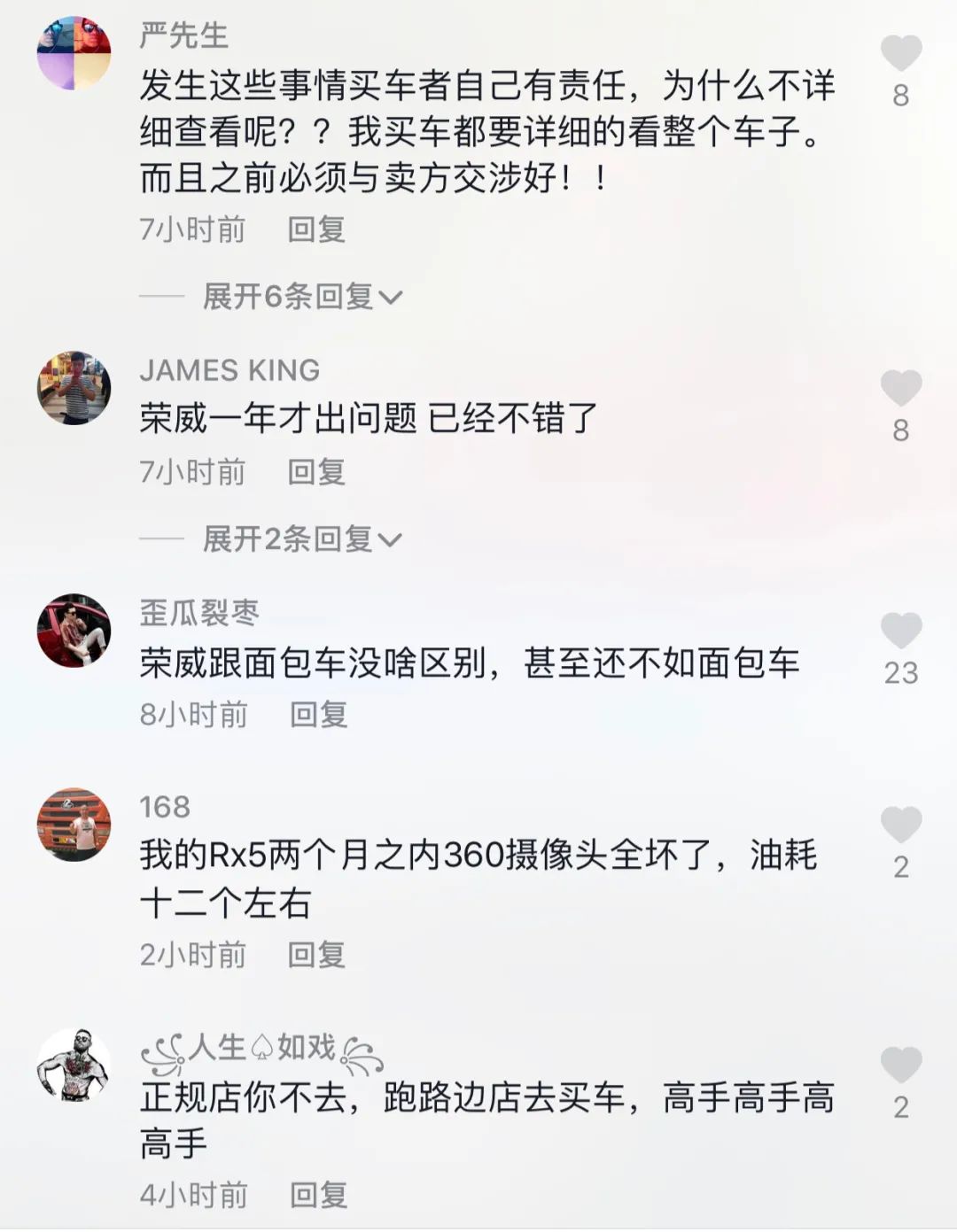The image size is (957, 1232).
Task: Like 人生如戏's comment
Action: [x=900, y=1065]
